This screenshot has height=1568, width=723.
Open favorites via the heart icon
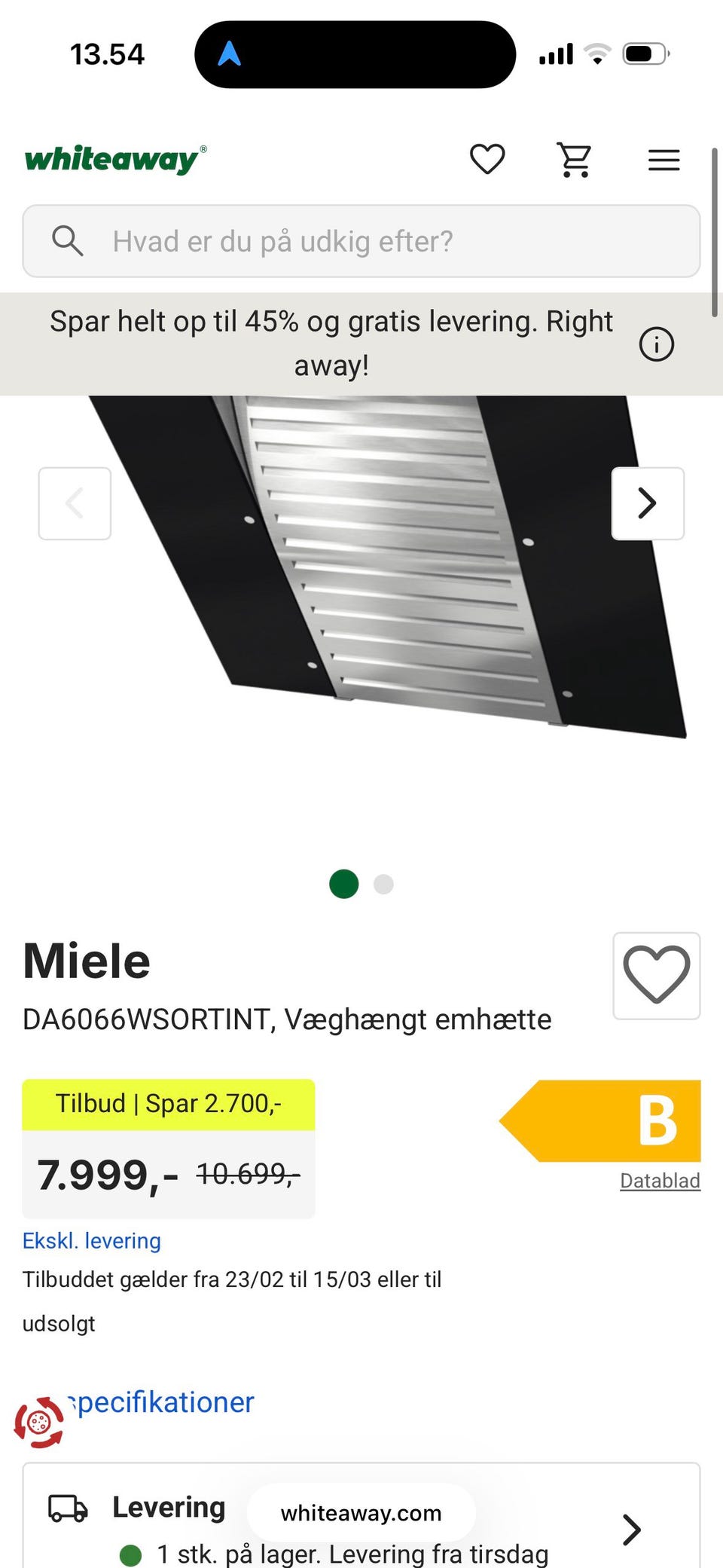click(x=487, y=159)
